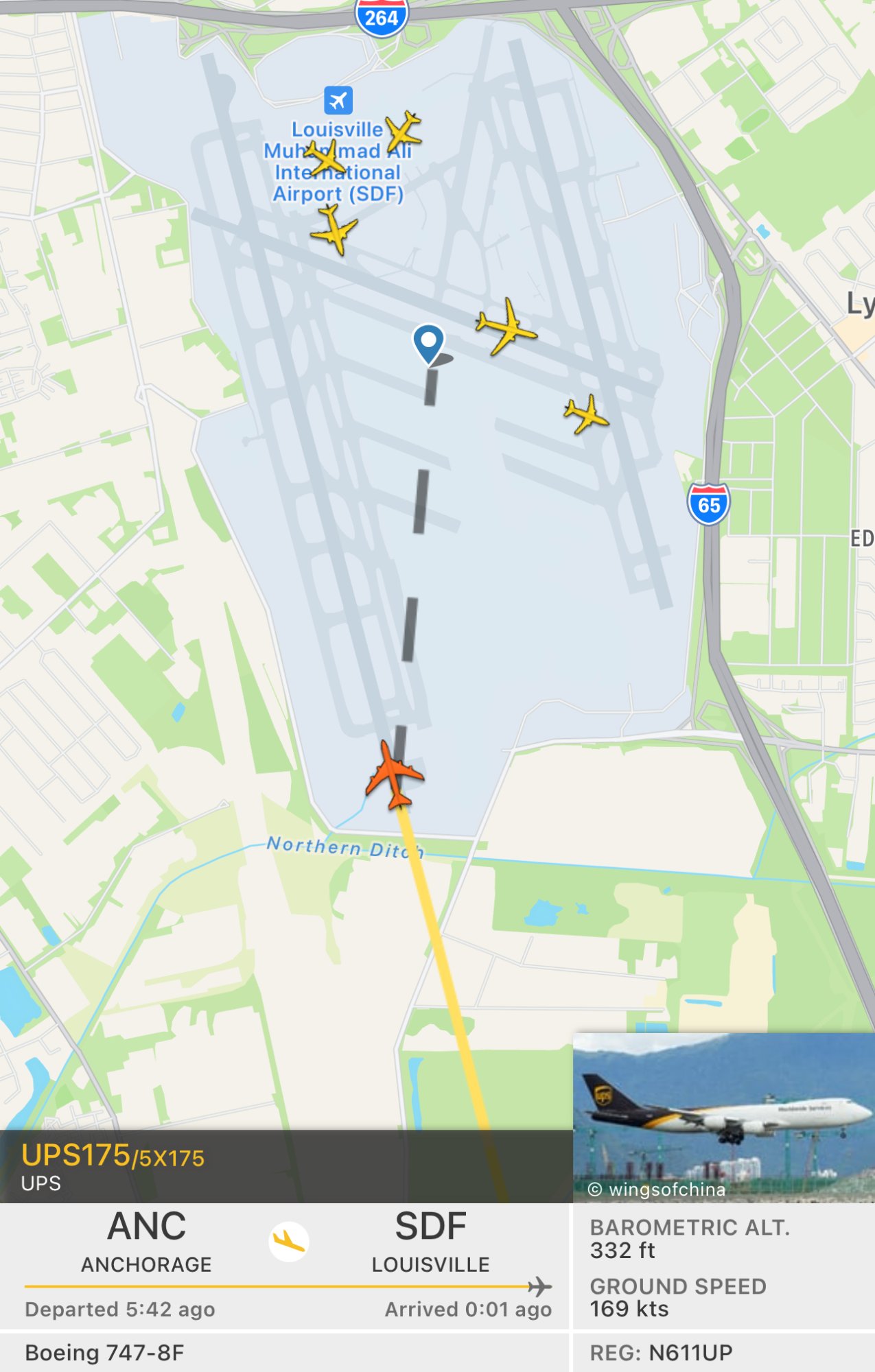Tap the yellow aircraft below the airport label
This screenshot has width=875, height=1372.
point(334,230)
